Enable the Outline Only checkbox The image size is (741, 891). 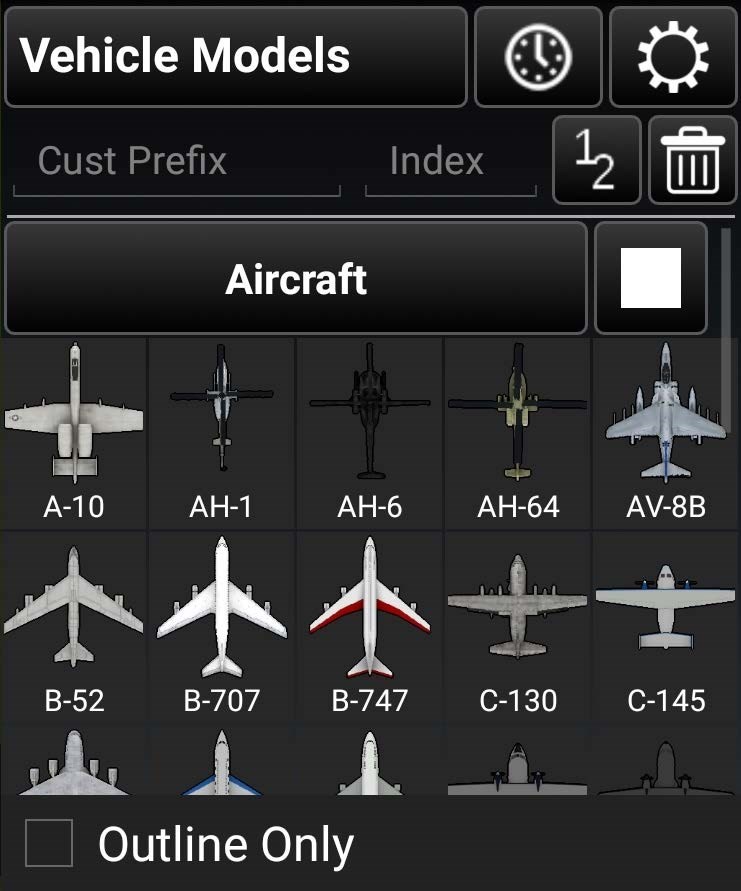[49, 844]
